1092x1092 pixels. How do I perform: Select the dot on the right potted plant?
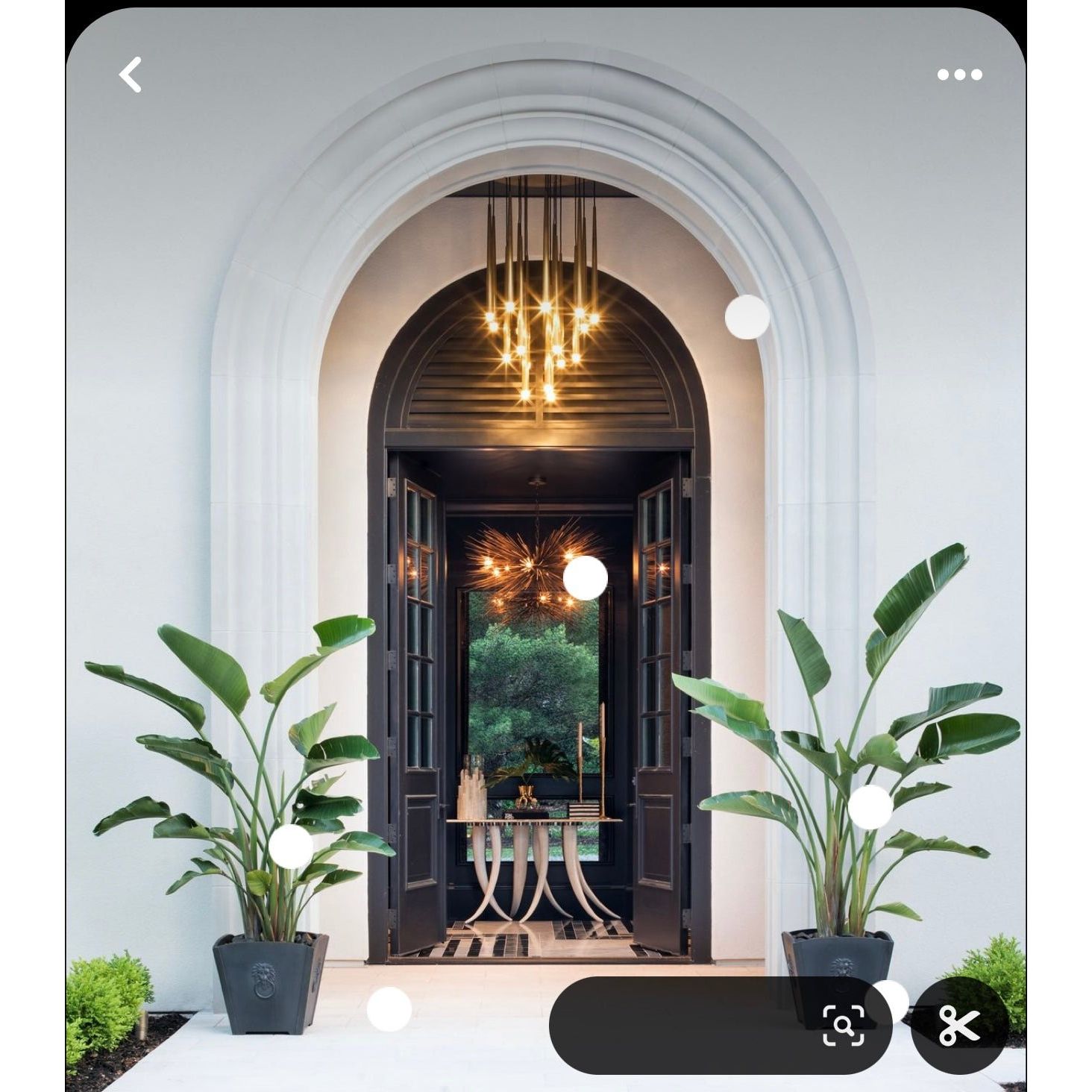pos(870,807)
